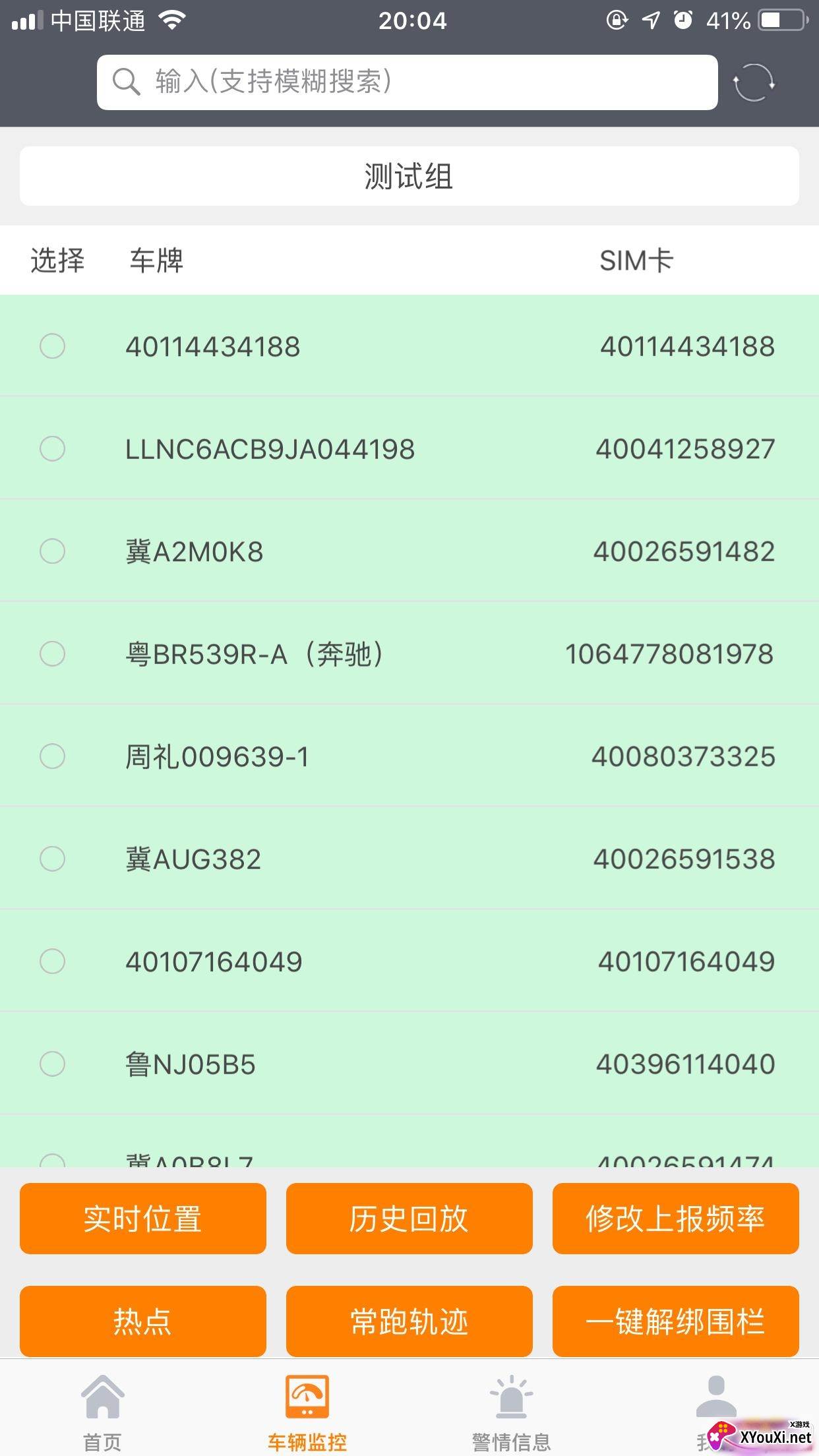
Task: Select vehicle 冀AUG382
Action: pyautogui.click(x=53, y=859)
